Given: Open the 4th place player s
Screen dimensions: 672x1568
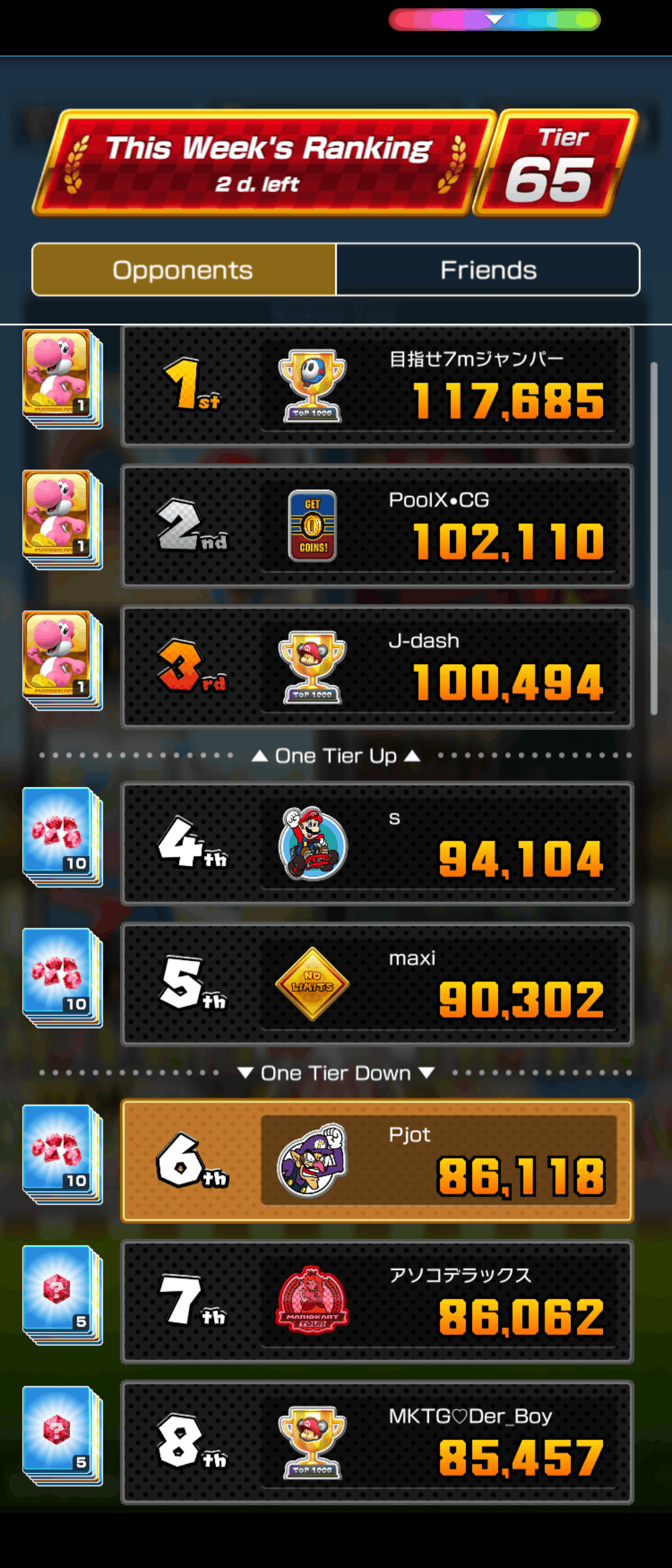Looking at the screenshot, I should [x=377, y=844].
